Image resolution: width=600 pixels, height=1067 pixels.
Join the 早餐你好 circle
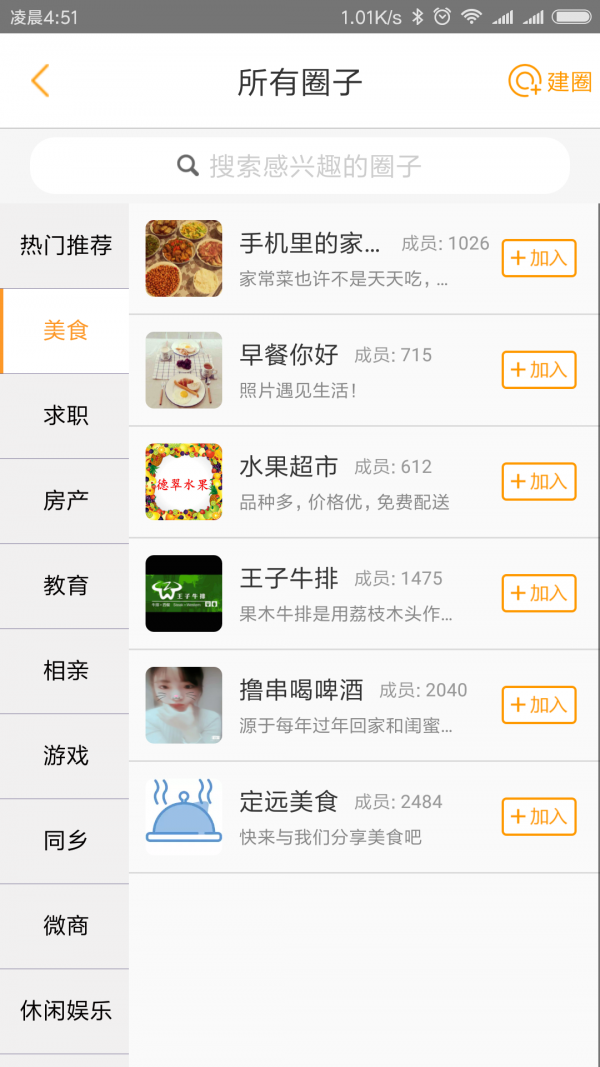pyautogui.click(x=539, y=370)
